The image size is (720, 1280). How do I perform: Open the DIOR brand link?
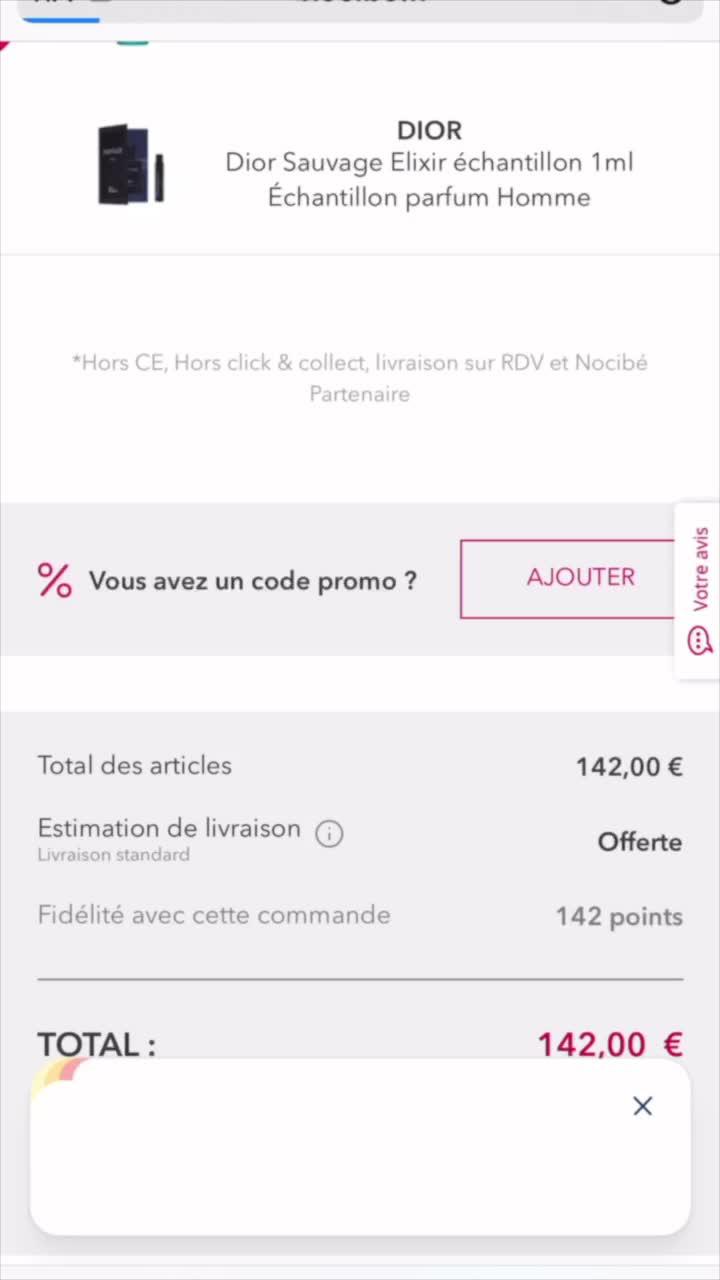[x=429, y=130]
